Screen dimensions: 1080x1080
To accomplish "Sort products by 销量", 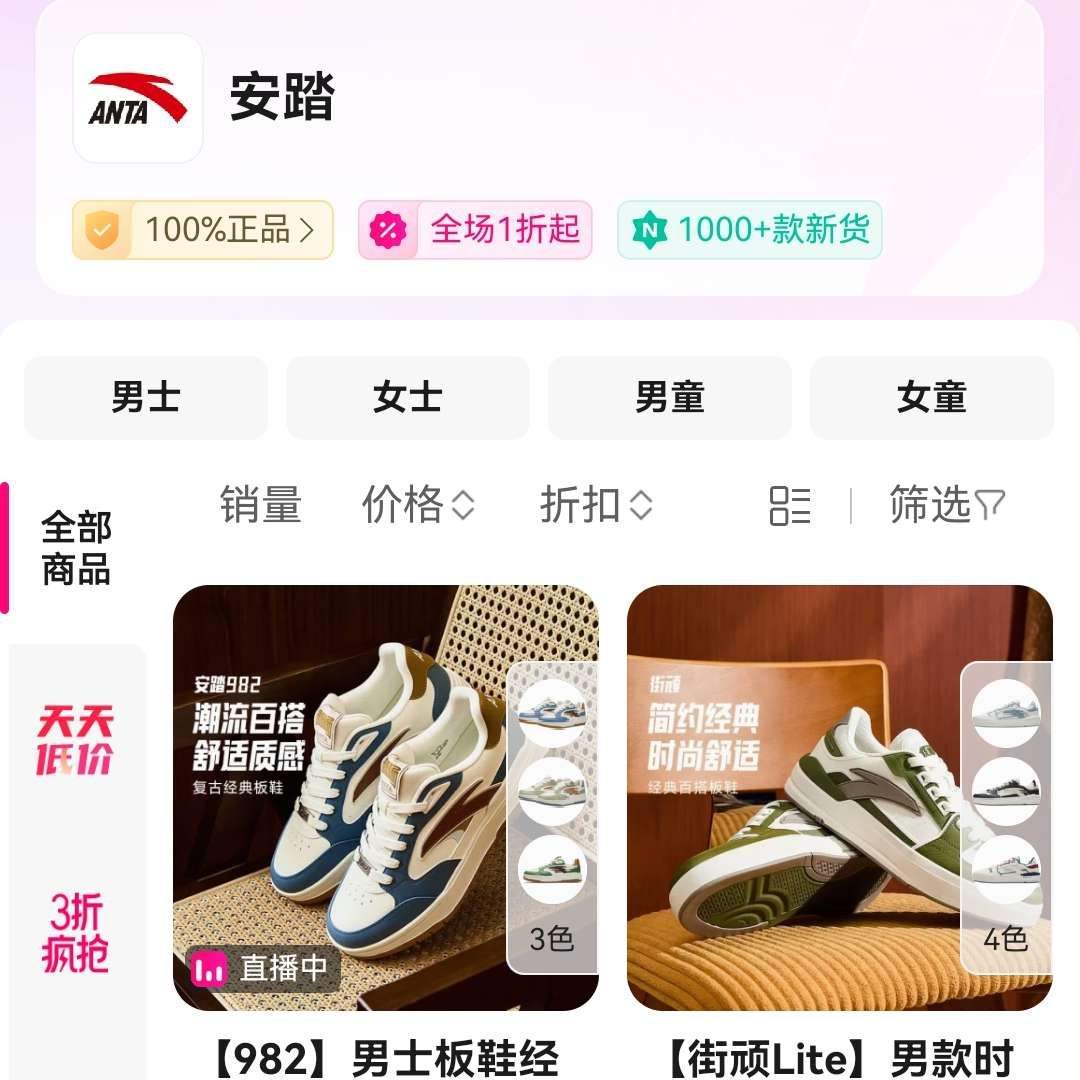I will tap(261, 505).
